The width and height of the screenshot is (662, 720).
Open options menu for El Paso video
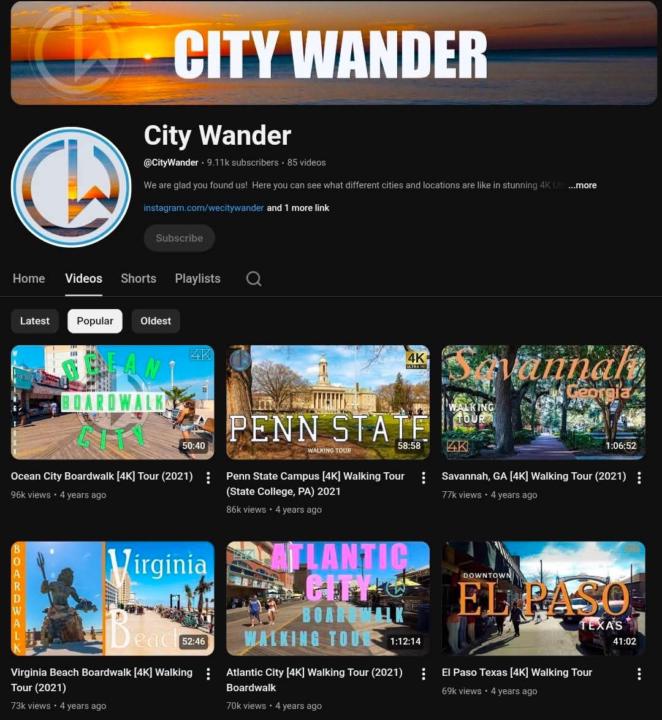[639, 674]
